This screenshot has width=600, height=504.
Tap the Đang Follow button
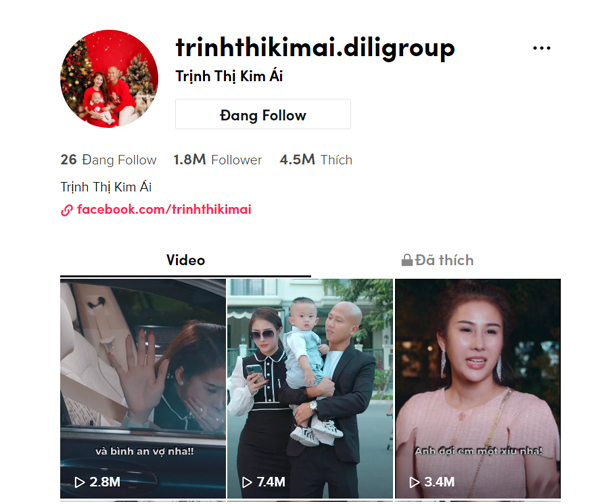pyautogui.click(x=263, y=115)
